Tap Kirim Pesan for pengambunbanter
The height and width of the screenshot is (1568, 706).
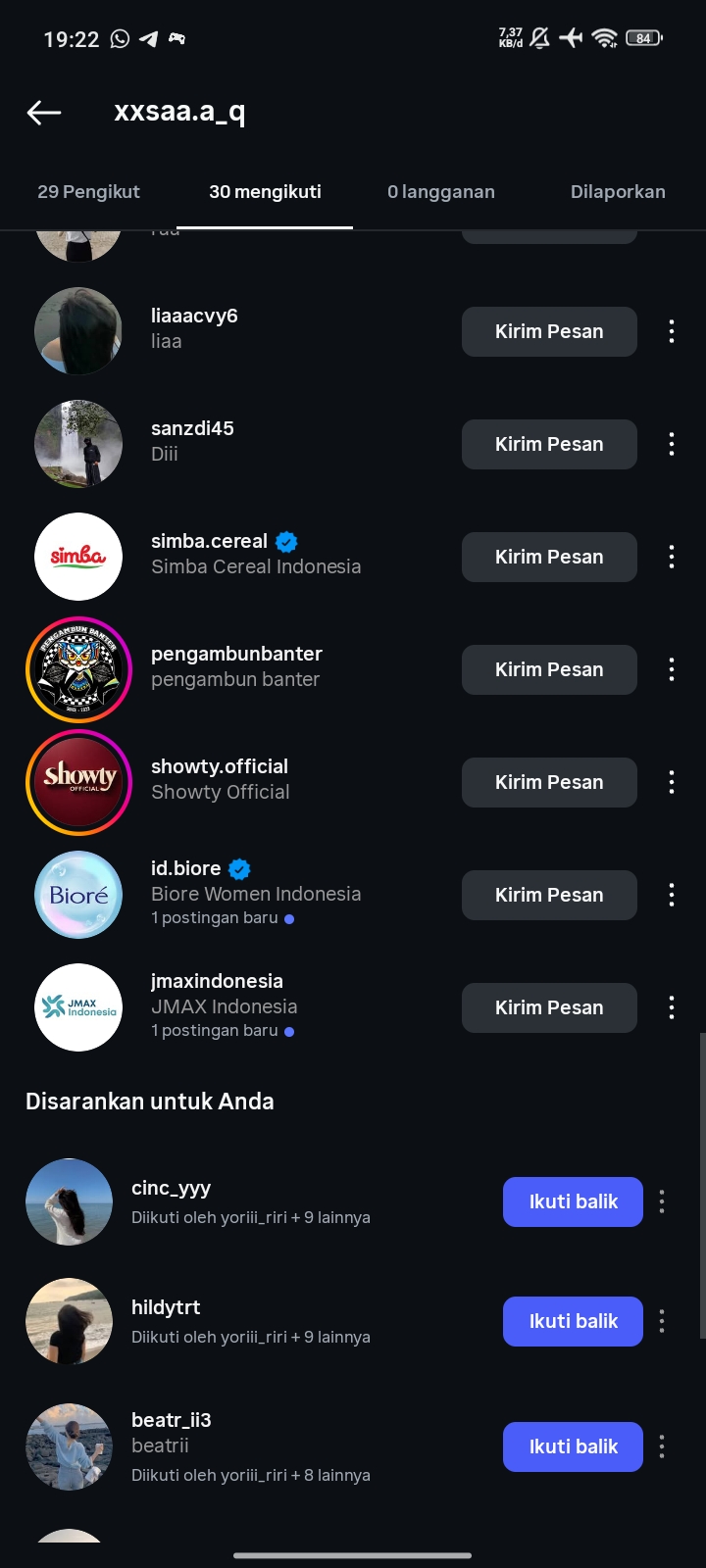click(549, 669)
